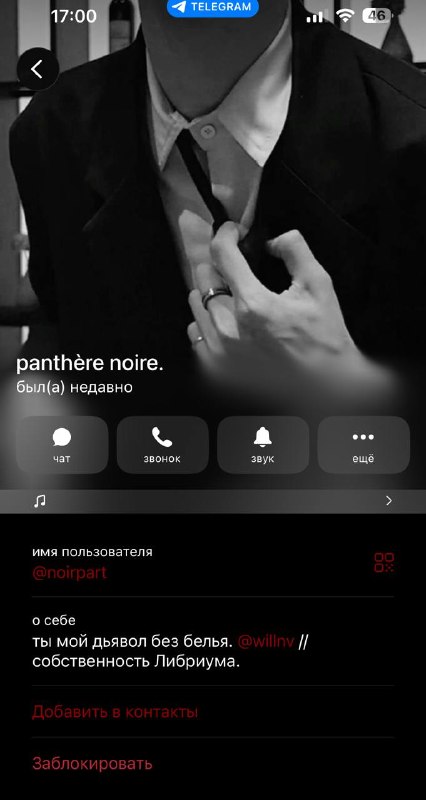Start a call via звонок button
Image resolution: width=426 pixels, height=800 pixels.
pos(162,445)
